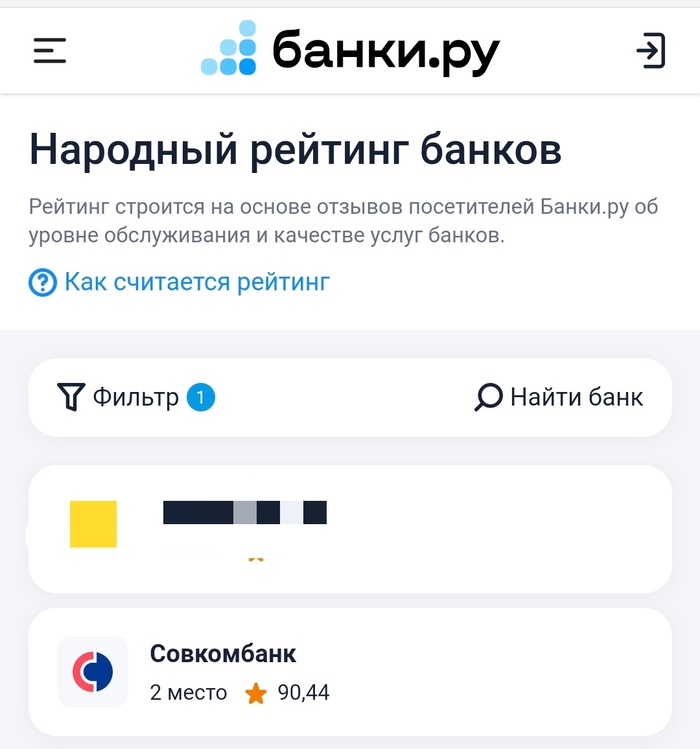Viewport: 700px width, 749px height.
Task: Tap the login icon
Action: point(650,51)
